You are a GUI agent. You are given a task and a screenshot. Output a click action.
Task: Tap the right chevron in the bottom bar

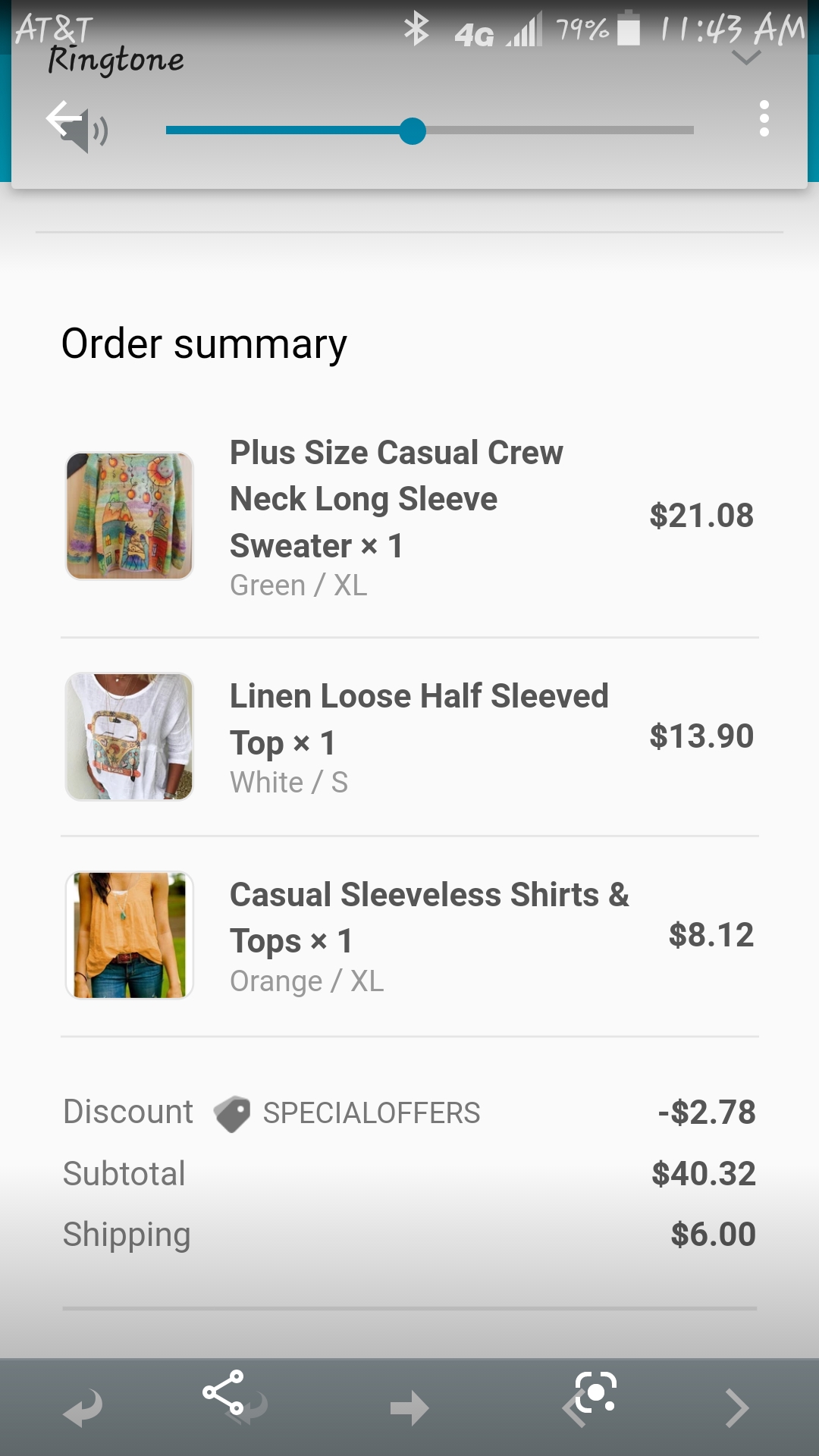(x=736, y=1408)
